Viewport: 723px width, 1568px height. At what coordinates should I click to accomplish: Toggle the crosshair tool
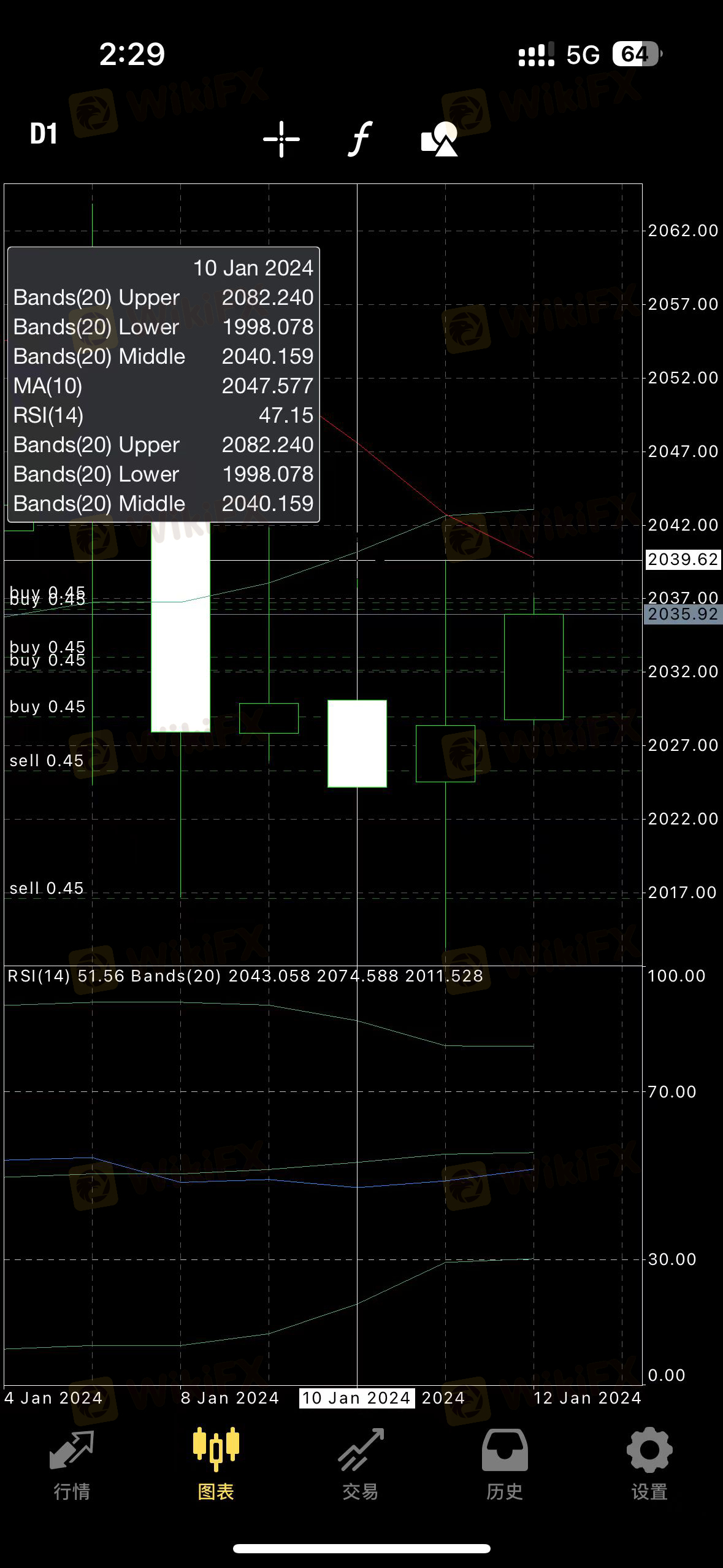[281, 139]
